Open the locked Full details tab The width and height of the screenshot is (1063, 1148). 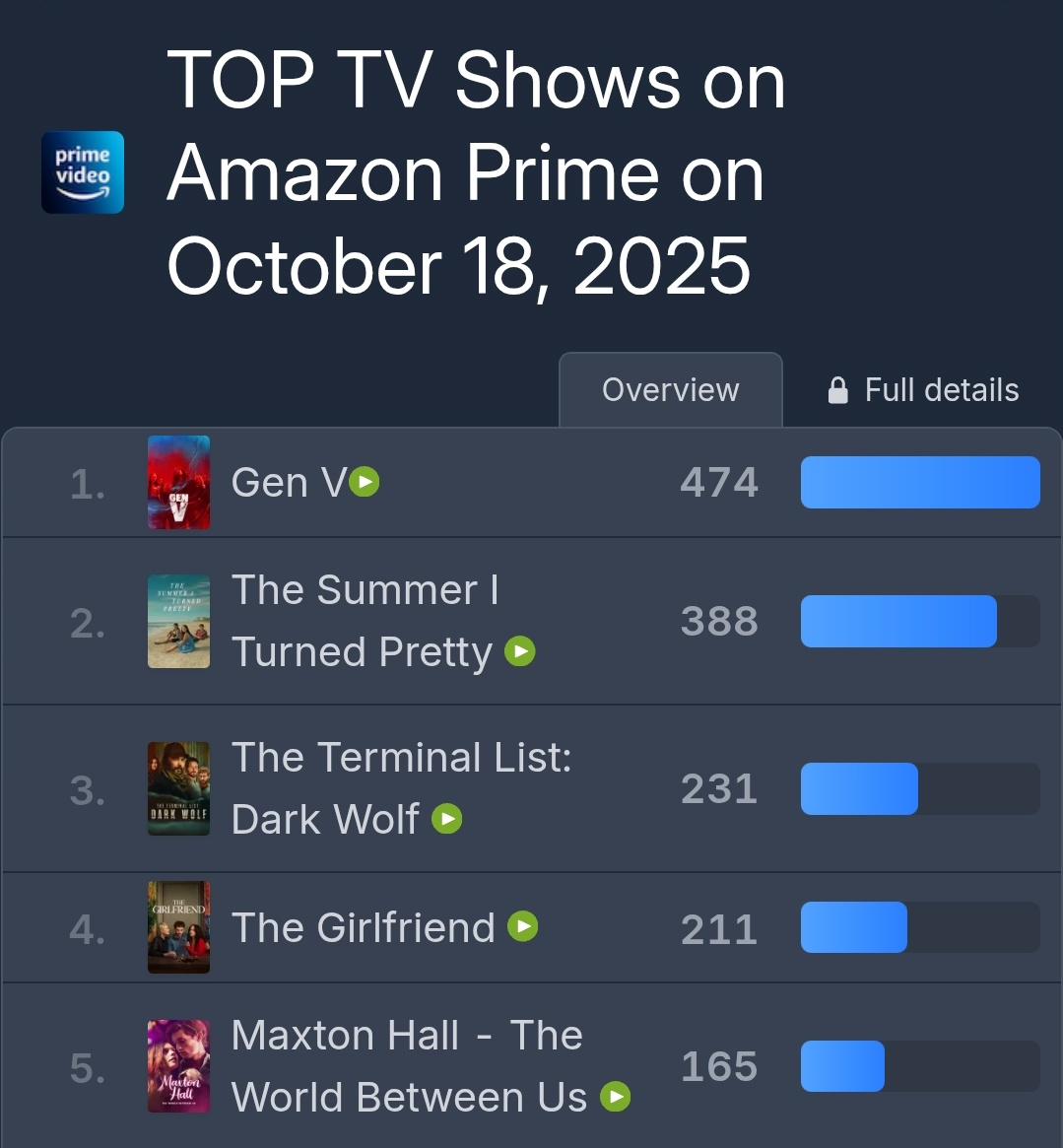tap(923, 390)
